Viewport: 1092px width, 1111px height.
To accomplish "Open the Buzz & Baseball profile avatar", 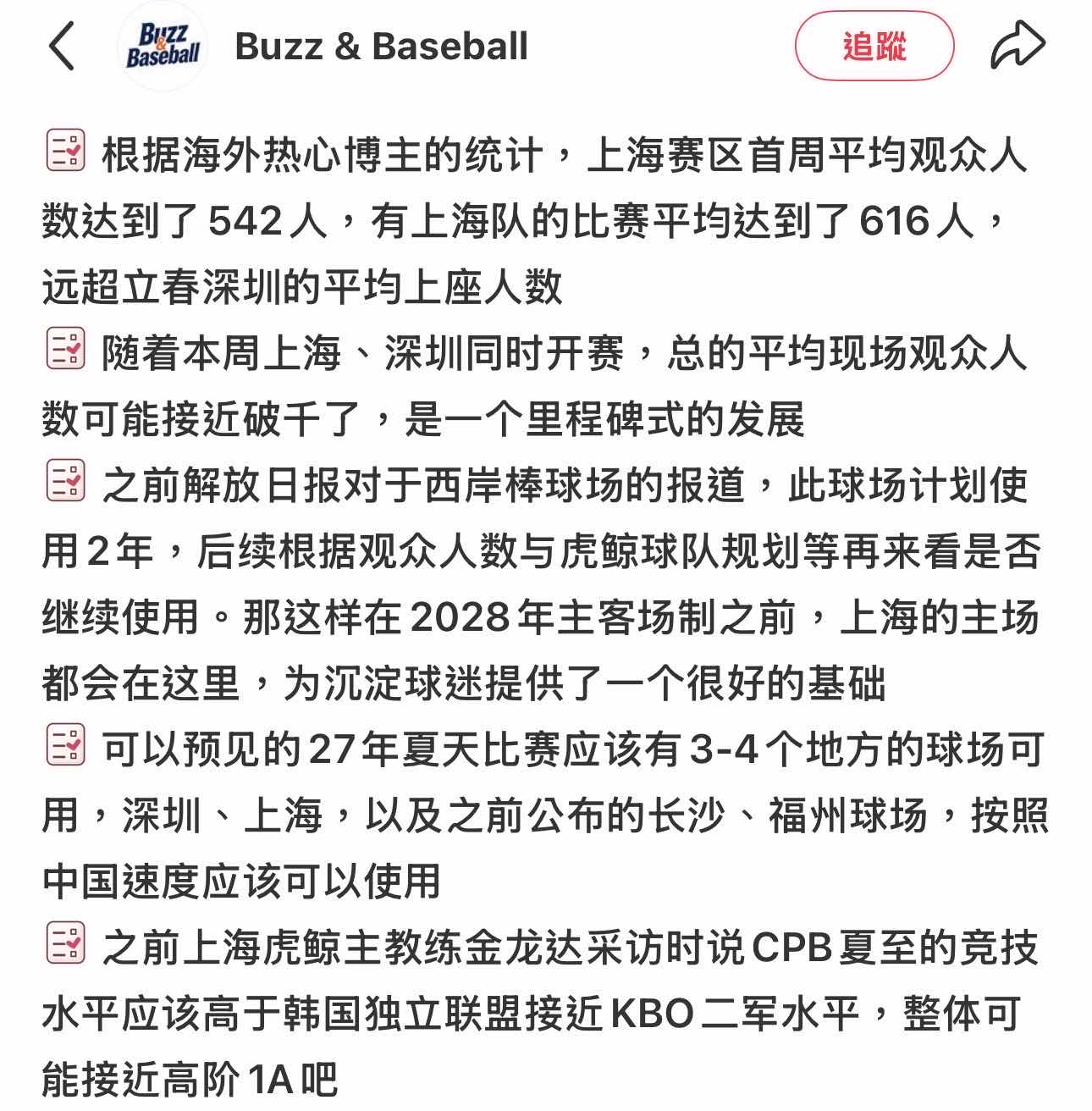I will tap(163, 47).
